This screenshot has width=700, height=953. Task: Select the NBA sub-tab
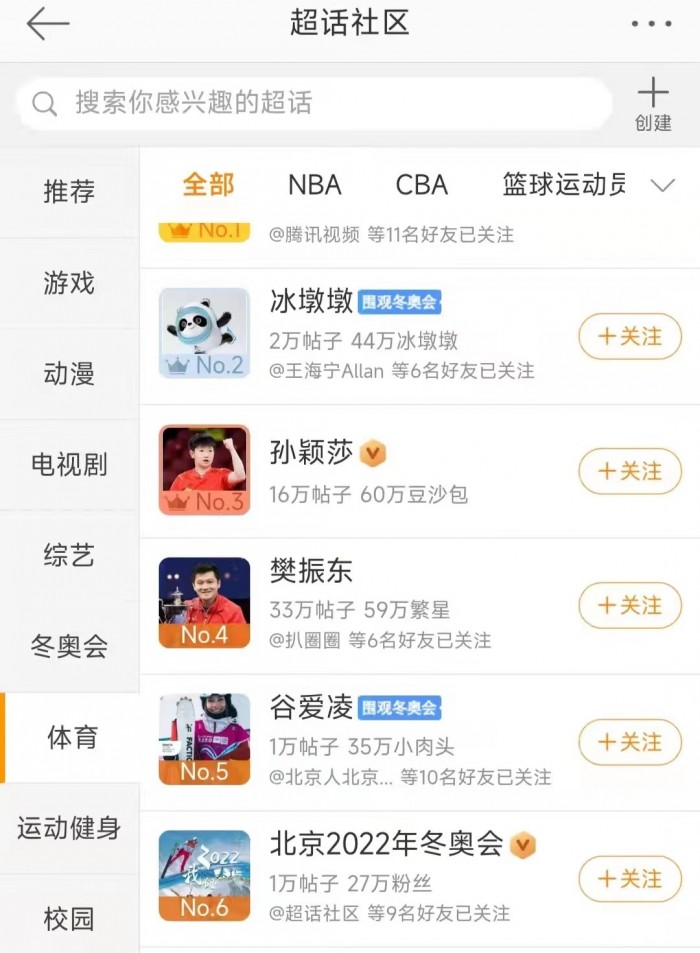314,185
